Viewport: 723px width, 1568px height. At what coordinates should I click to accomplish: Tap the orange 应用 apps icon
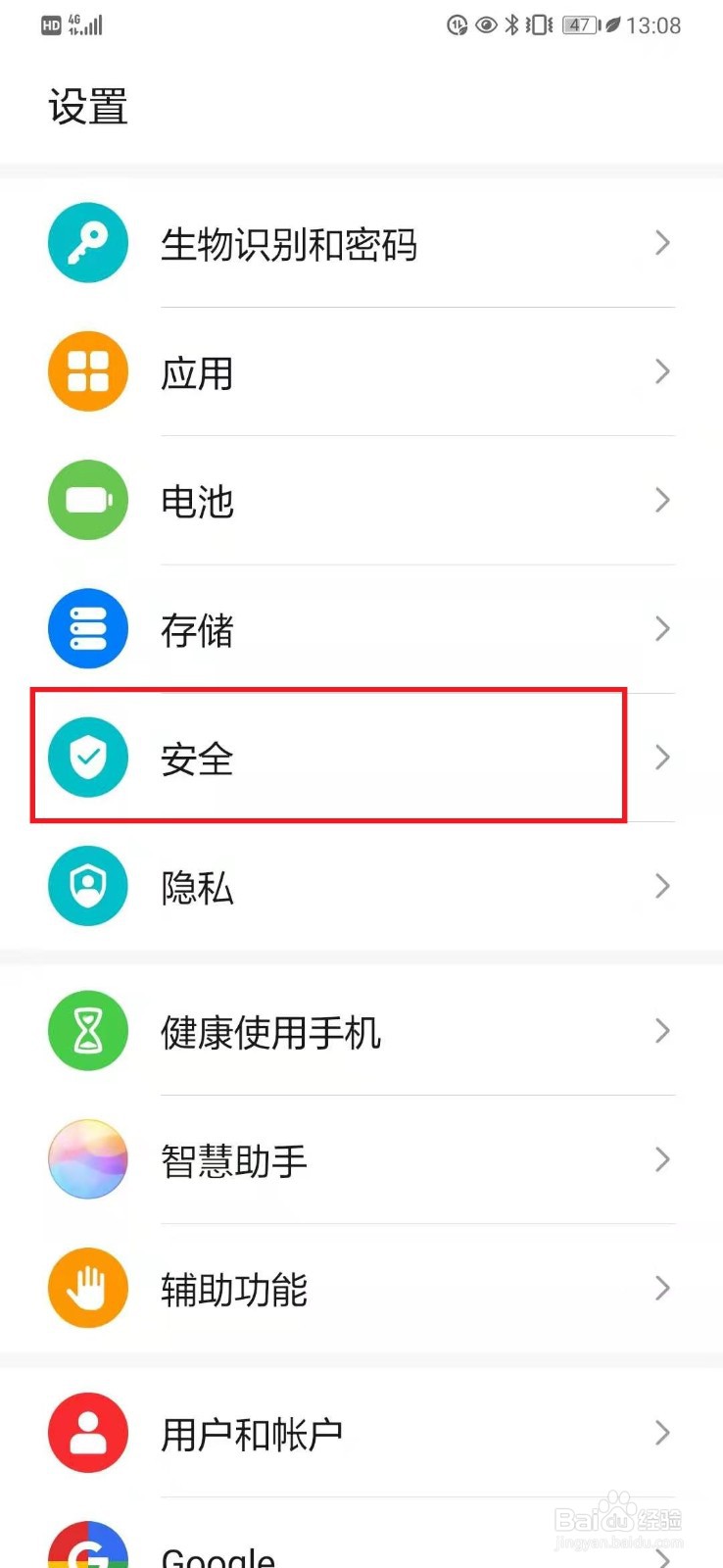(x=88, y=371)
